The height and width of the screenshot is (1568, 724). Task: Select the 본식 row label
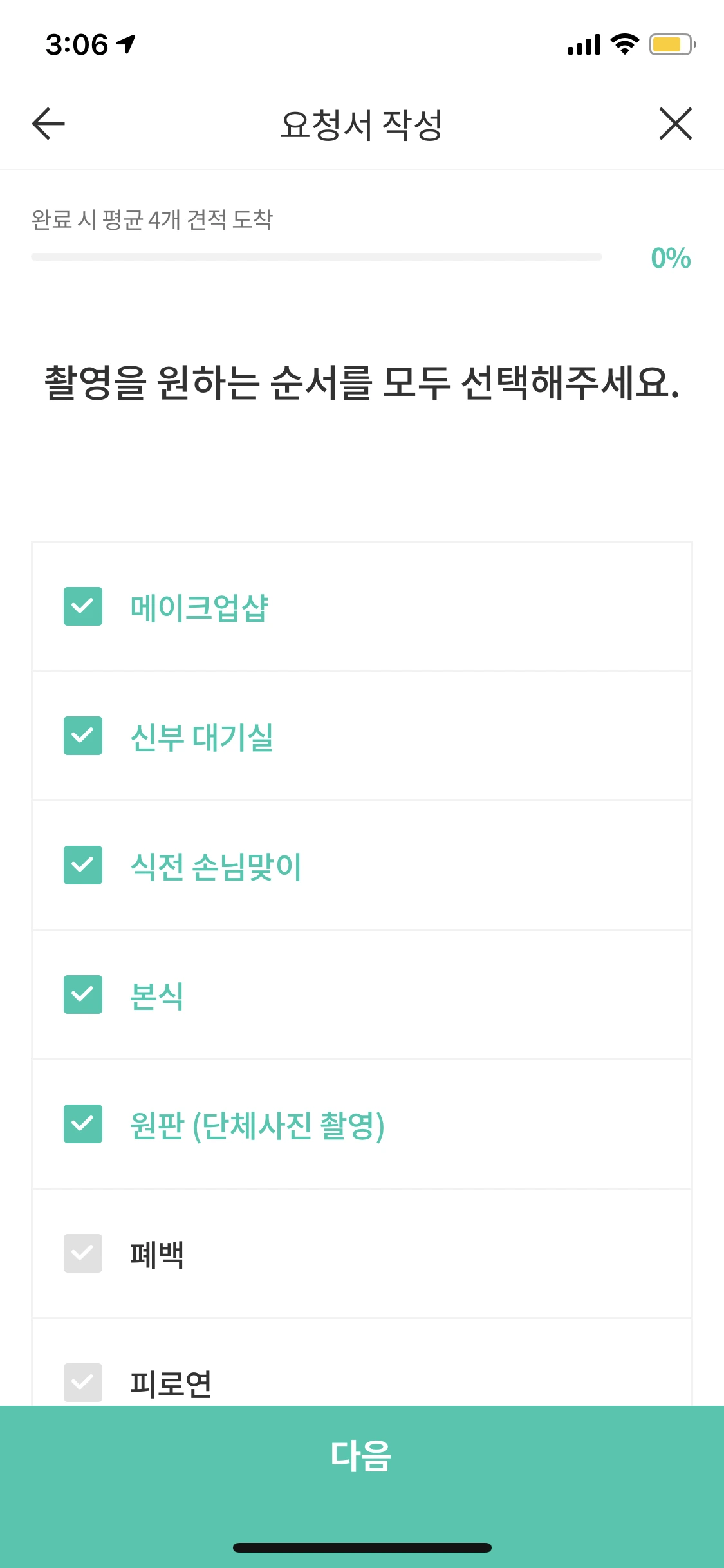pyautogui.click(x=155, y=996)
